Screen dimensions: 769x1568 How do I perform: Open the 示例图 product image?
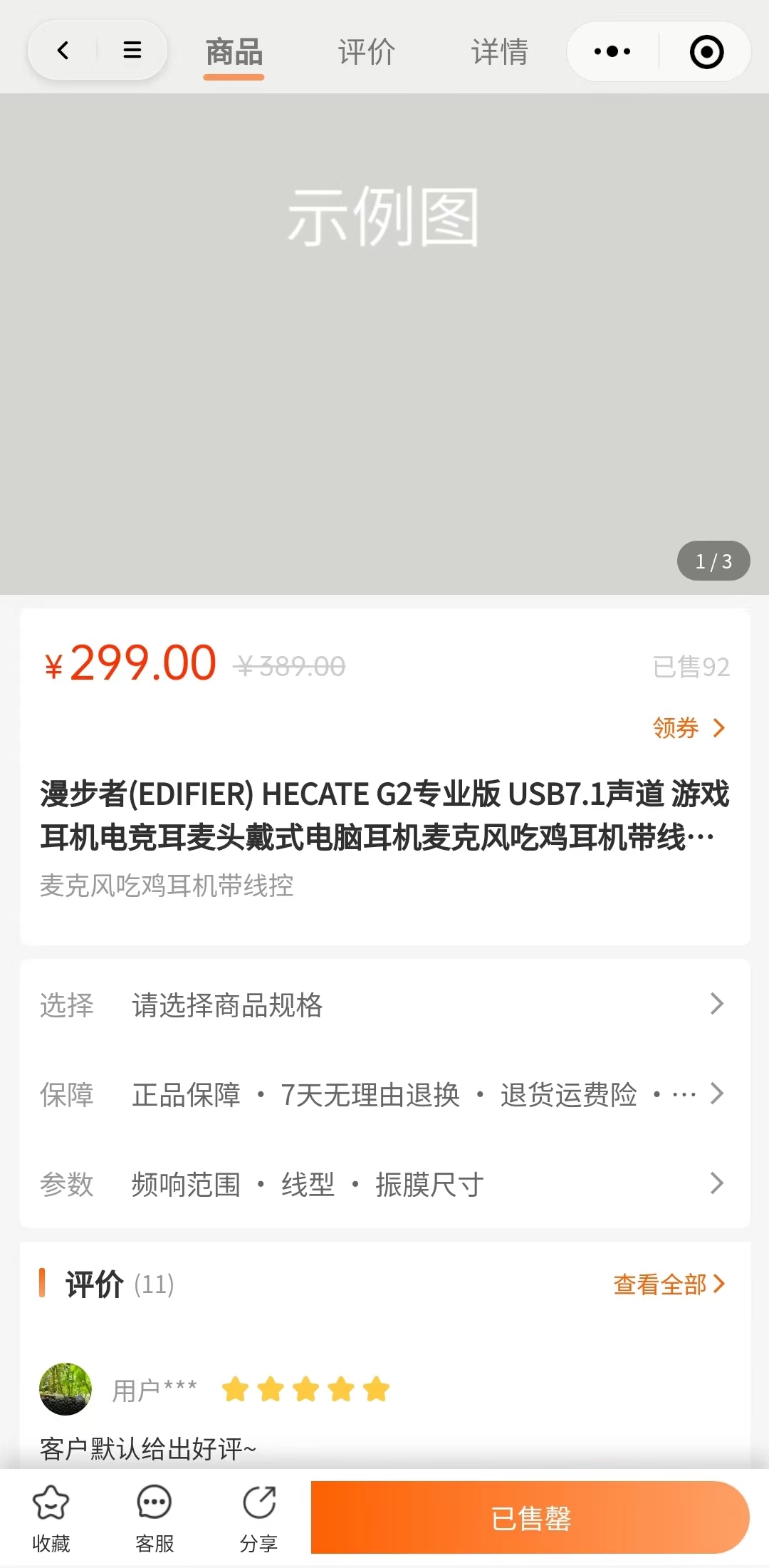coord(384,343)
